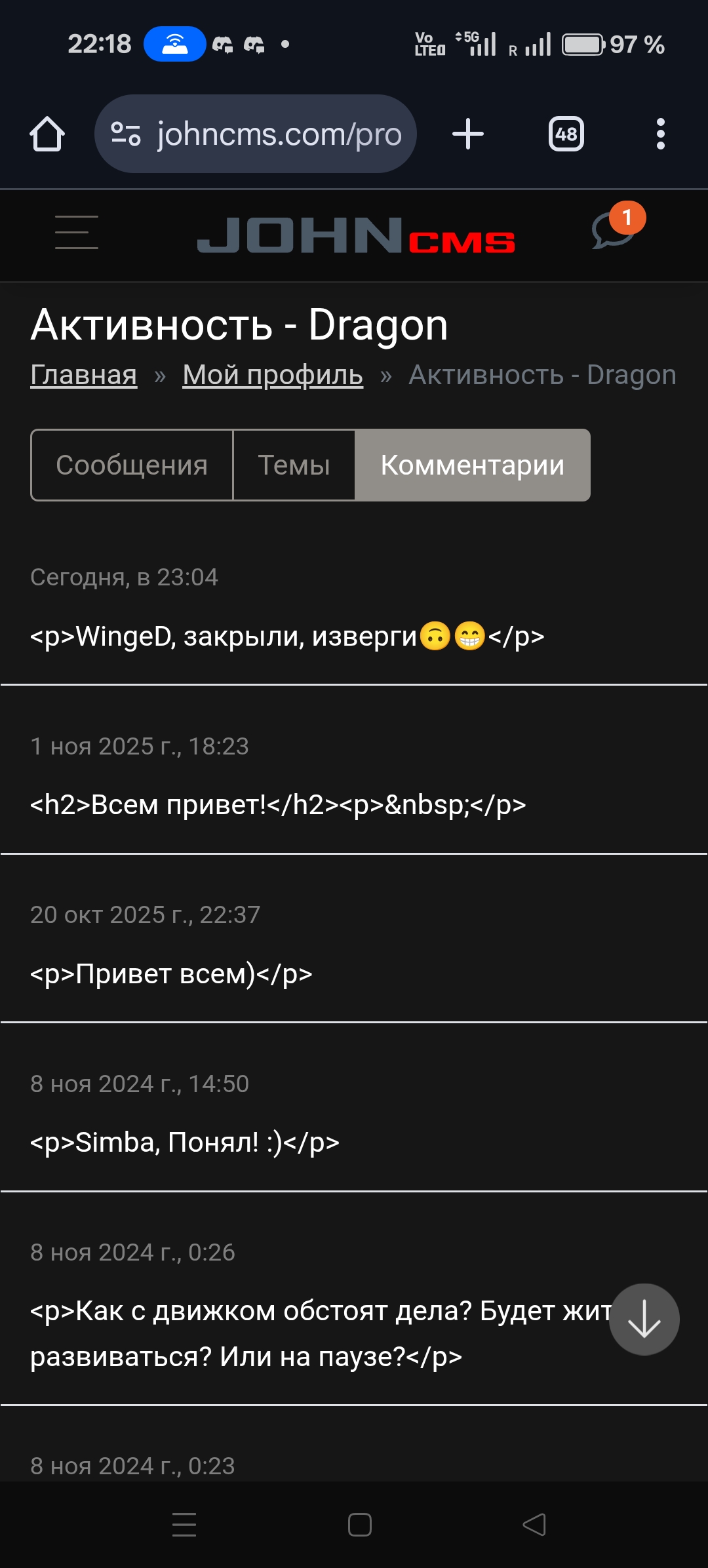Tap the system back button
This screenshot has width=708, height=1568.
pyautogui.click(x=534, y=1525)
